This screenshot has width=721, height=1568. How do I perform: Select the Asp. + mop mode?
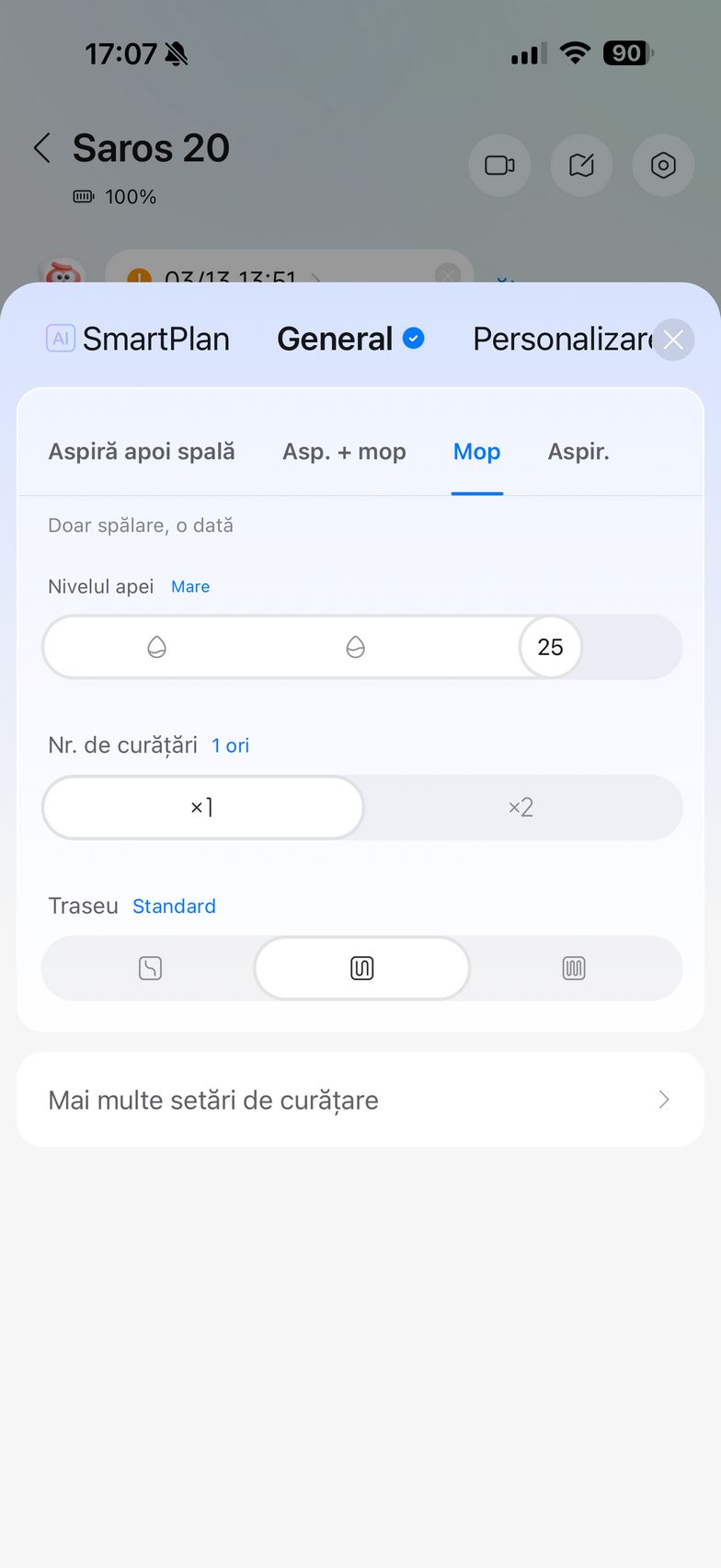pyautogui.click(x=344, y=452)
